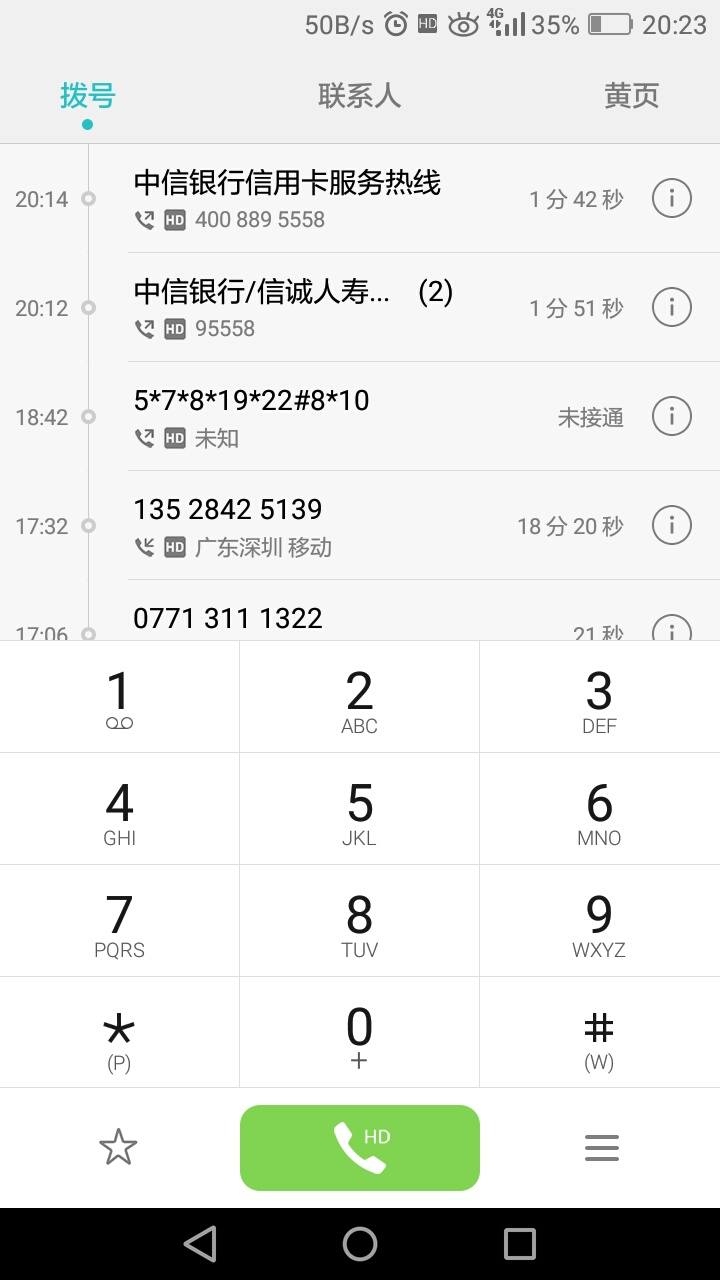
Task: View details of the missed 5*7*8 call
Action: coord(671,416)
